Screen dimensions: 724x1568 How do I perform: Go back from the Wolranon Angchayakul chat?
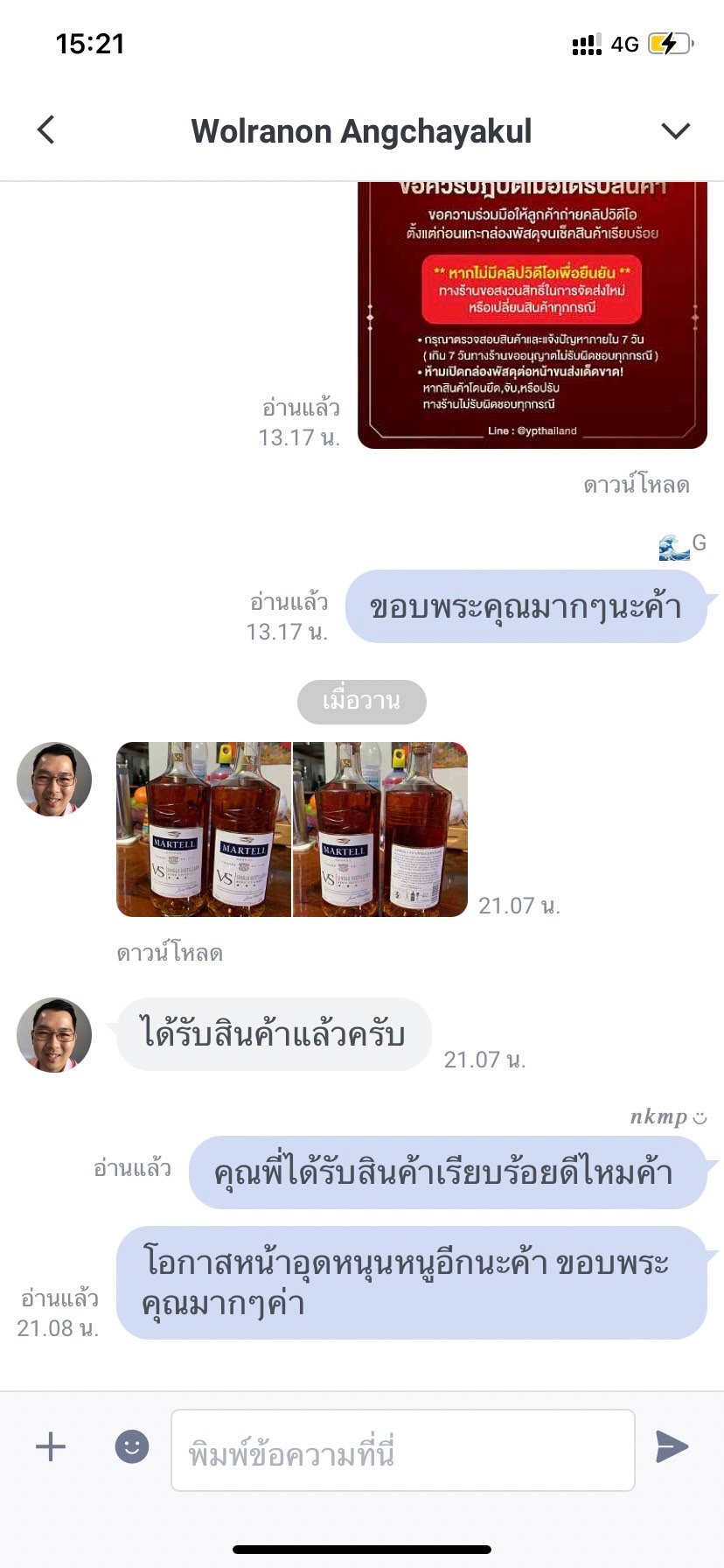46,129
